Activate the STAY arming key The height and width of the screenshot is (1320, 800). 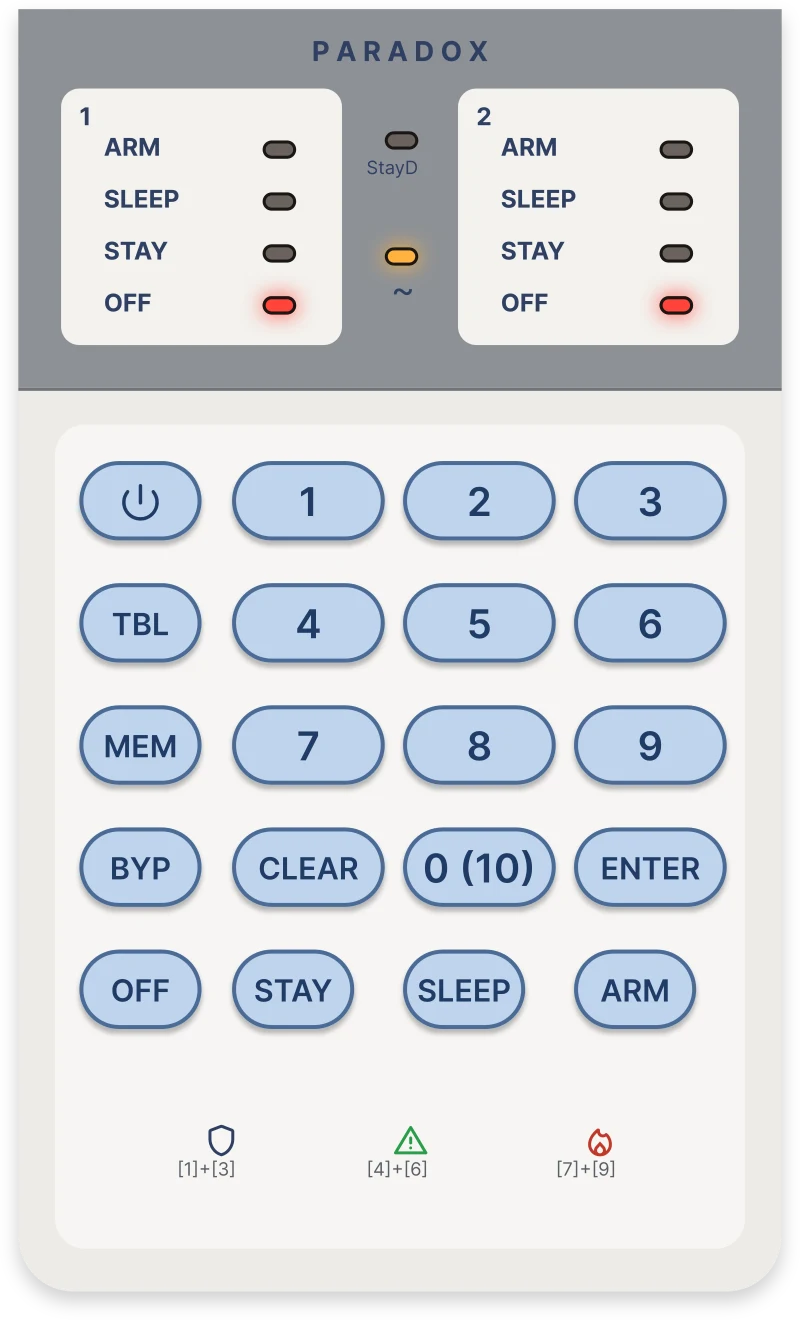pyautogui.click(x=293, y=990)
